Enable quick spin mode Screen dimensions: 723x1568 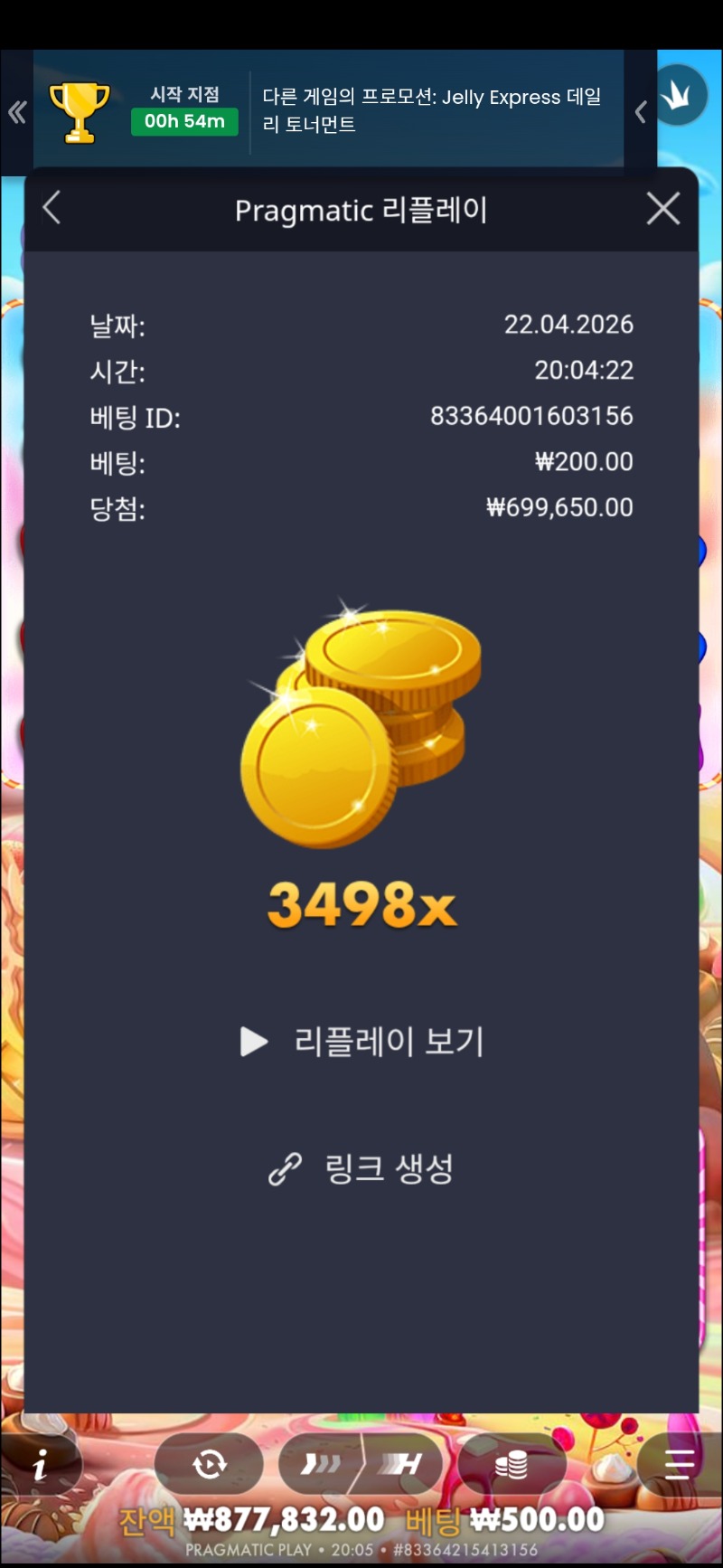[x=320, y=1464]
